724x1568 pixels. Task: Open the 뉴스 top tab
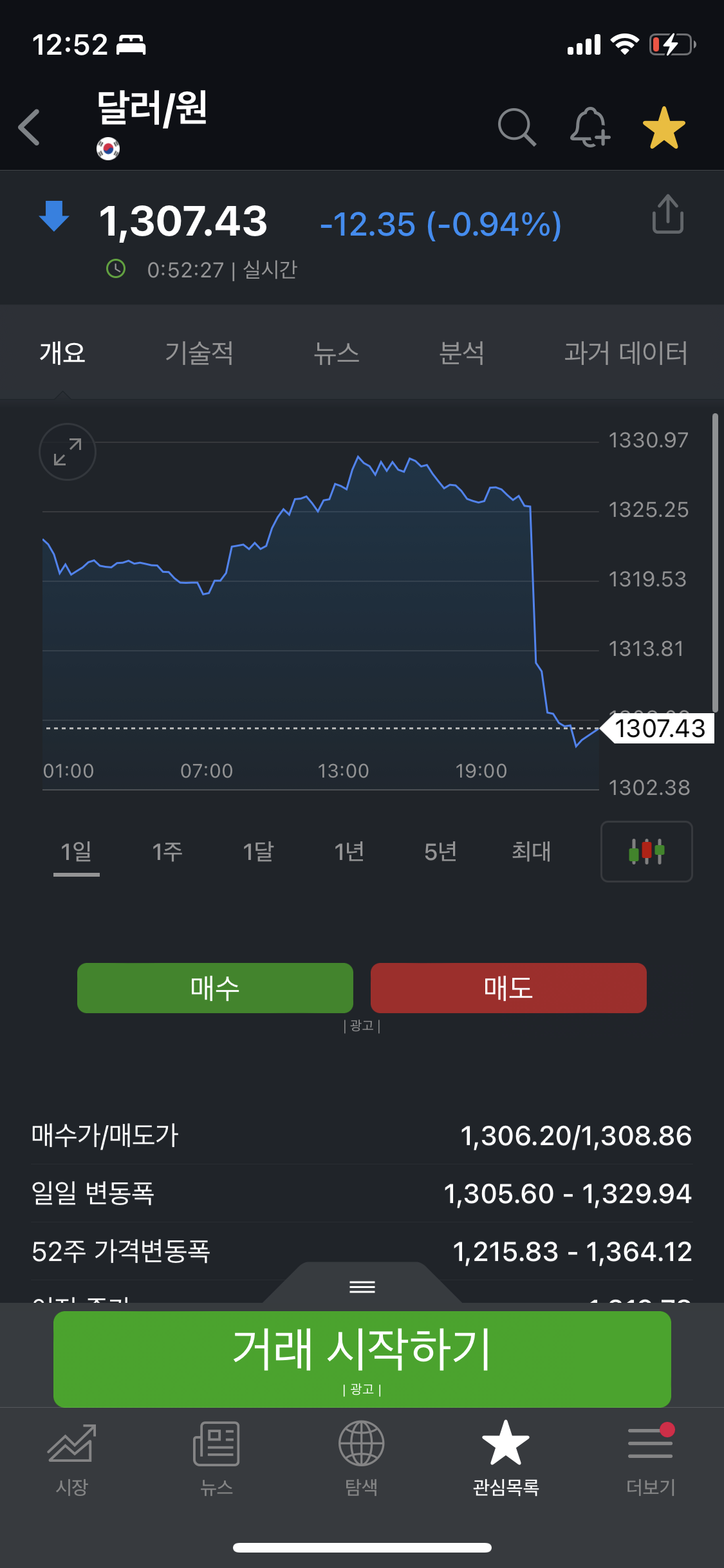[x=336, y=353]
